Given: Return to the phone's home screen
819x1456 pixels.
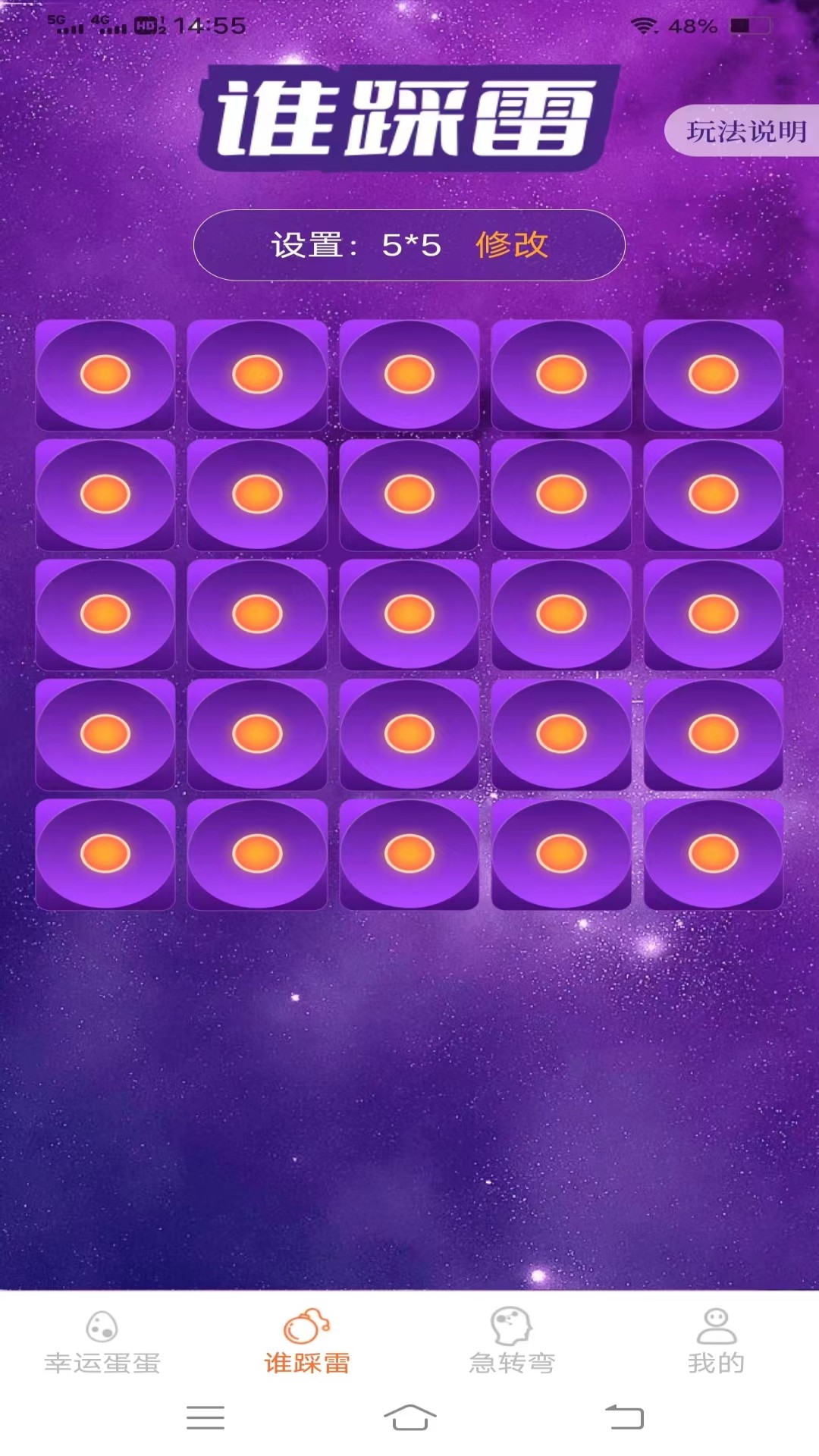Looking at the screenshot, I should 409,1417.
